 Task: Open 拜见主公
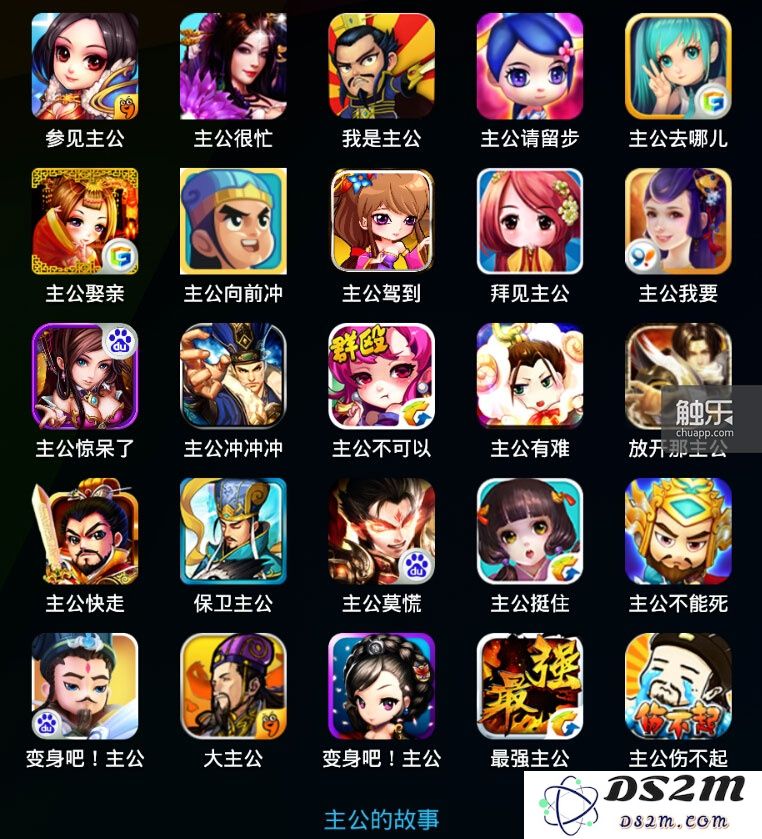[529, 221]
